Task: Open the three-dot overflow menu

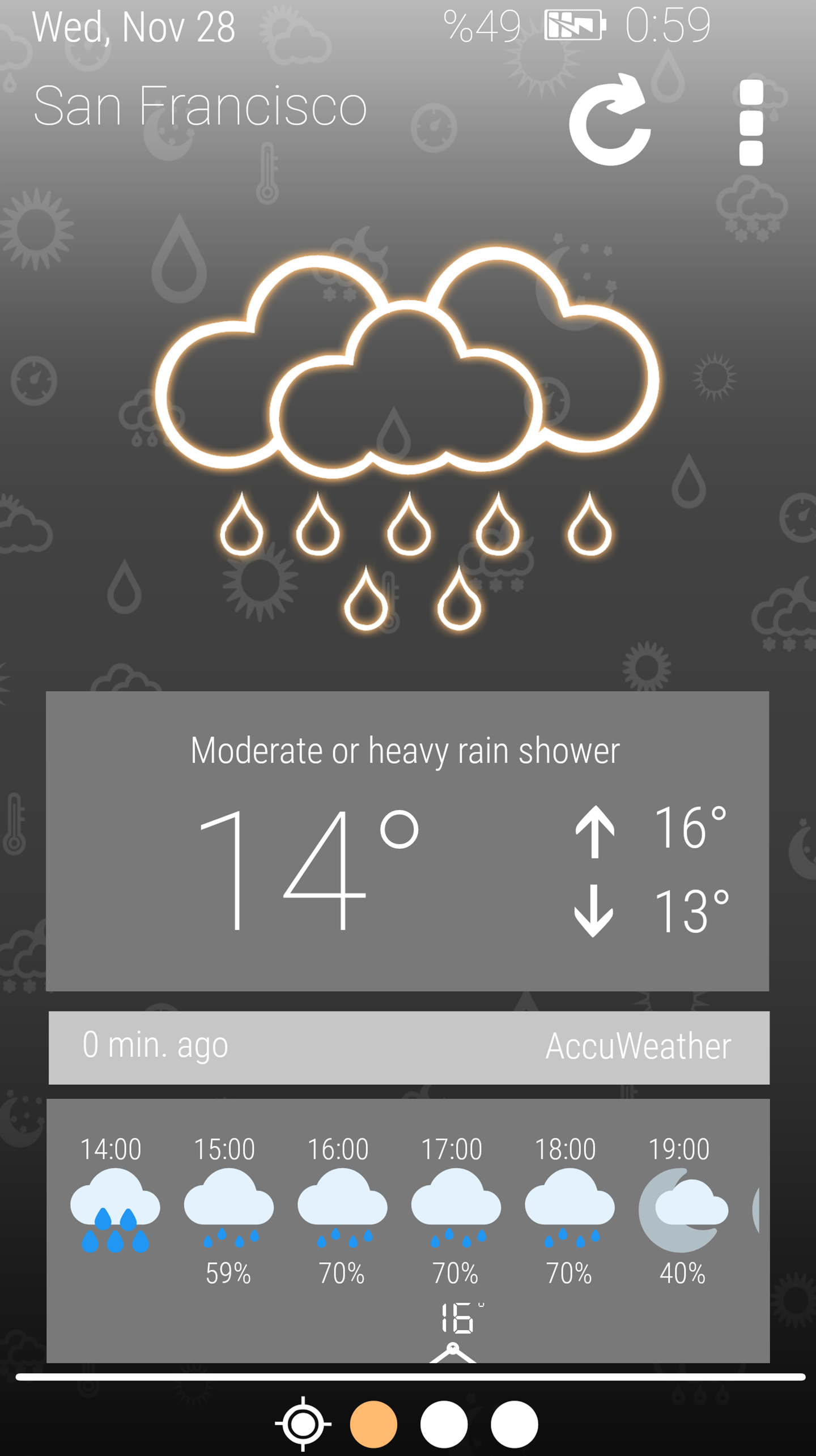Action: (751, 122)
